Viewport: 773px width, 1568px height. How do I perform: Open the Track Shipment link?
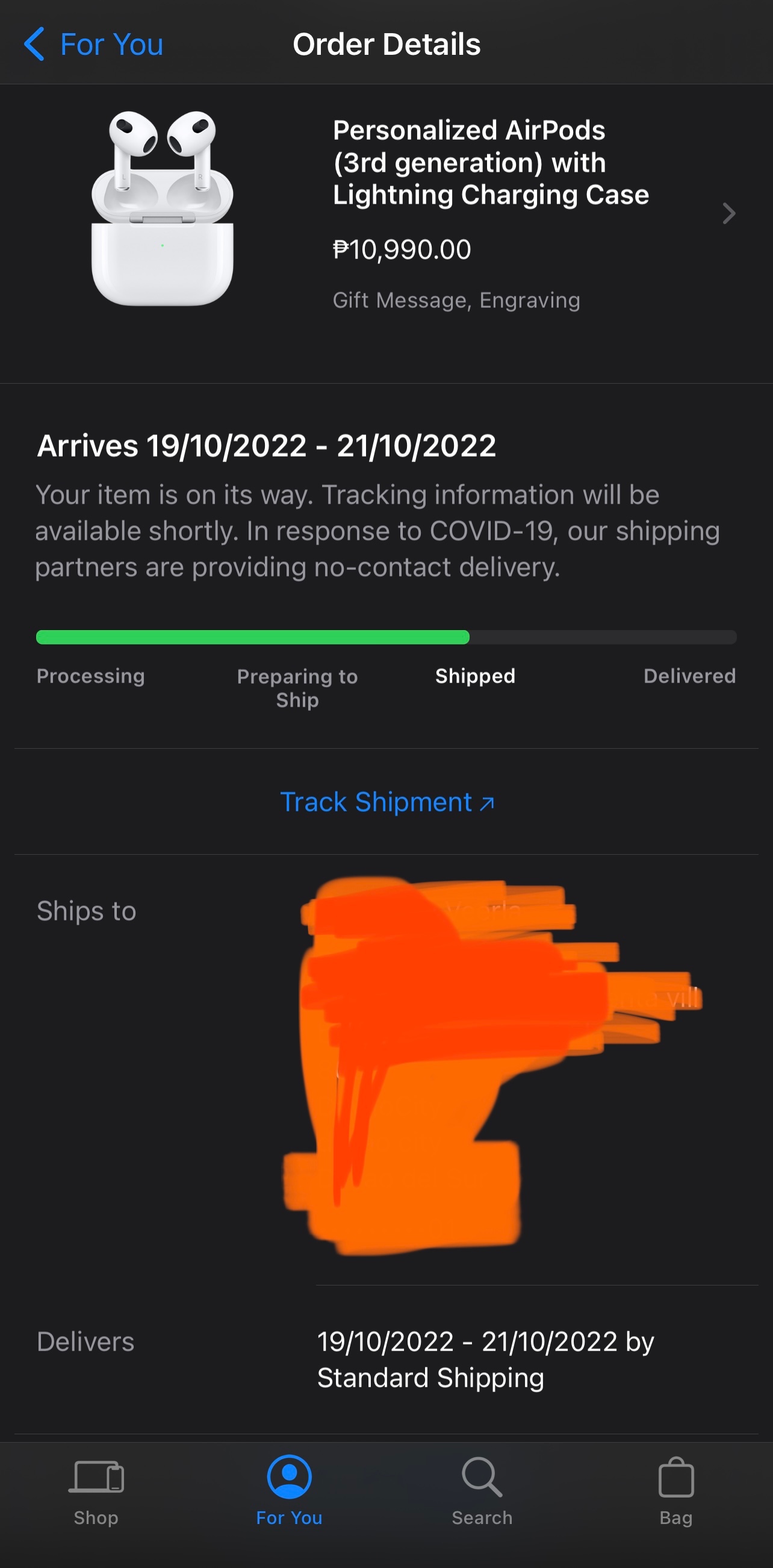point(387,802)
